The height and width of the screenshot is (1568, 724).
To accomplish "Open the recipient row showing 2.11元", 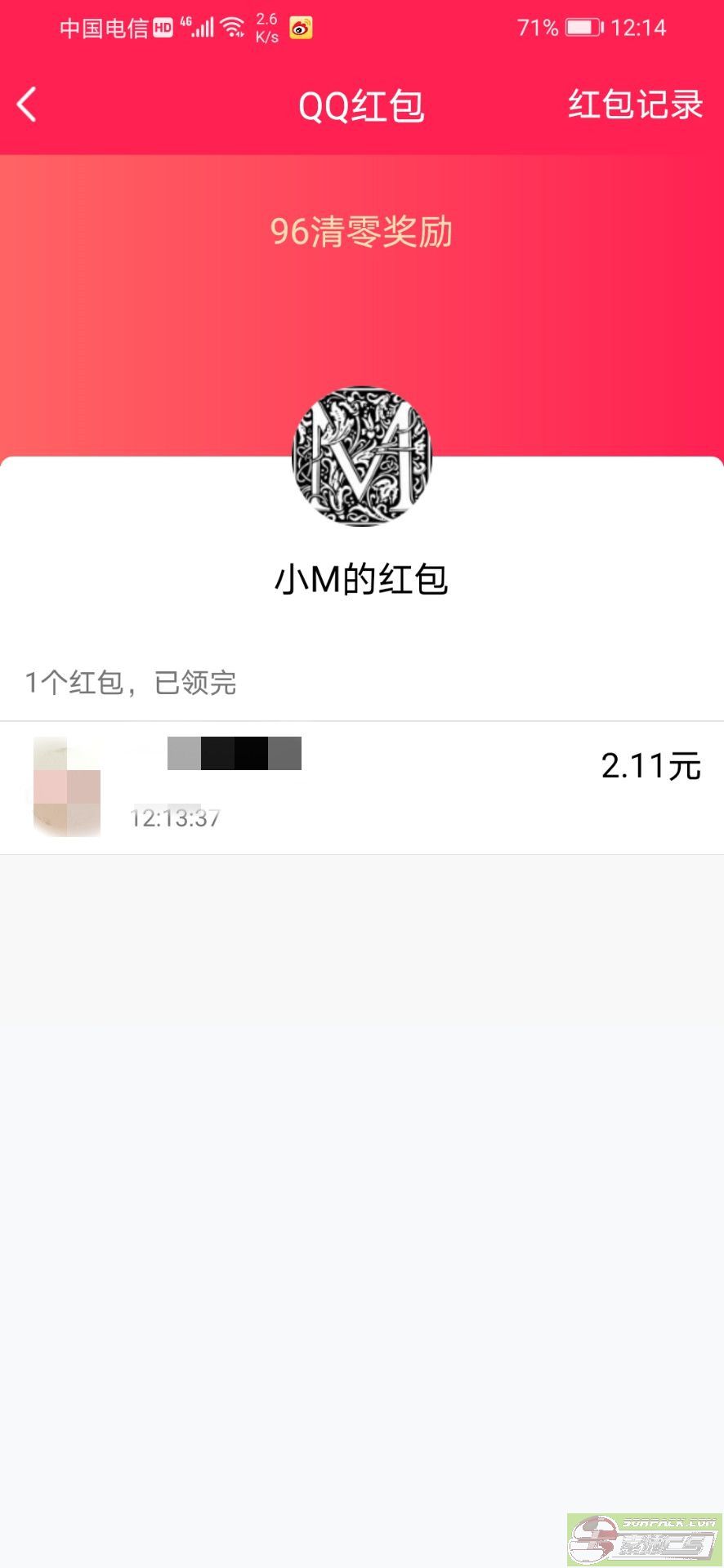I will 362,787.
